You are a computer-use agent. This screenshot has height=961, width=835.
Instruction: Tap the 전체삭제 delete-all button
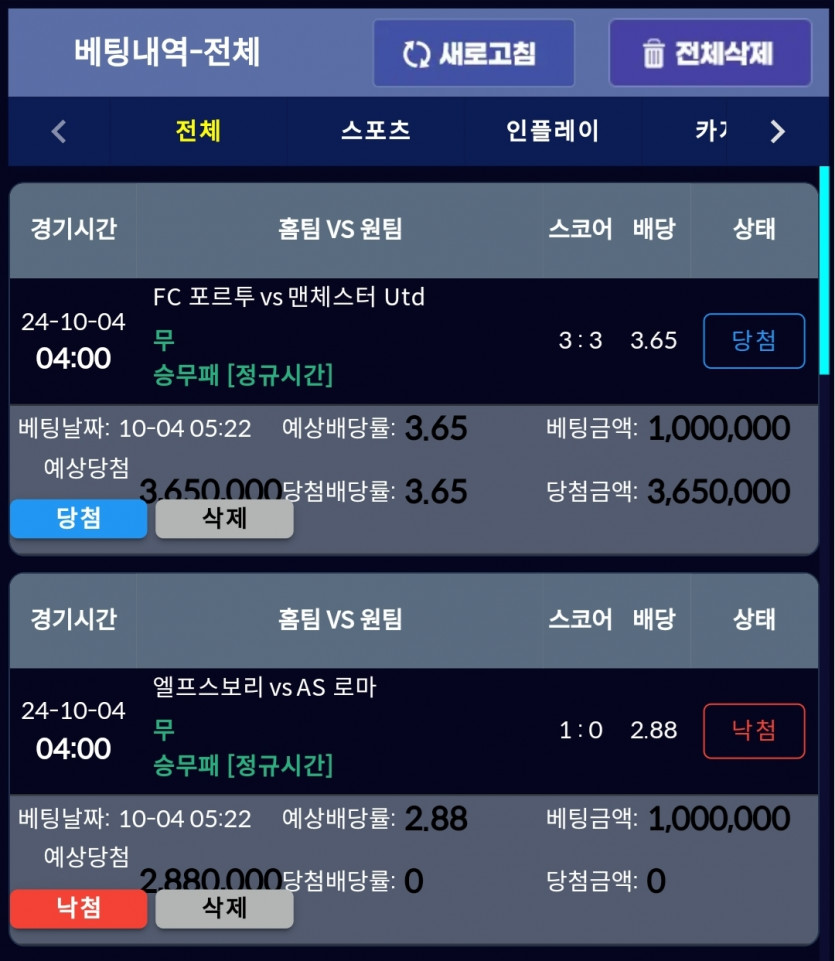[x=710, y=53]
